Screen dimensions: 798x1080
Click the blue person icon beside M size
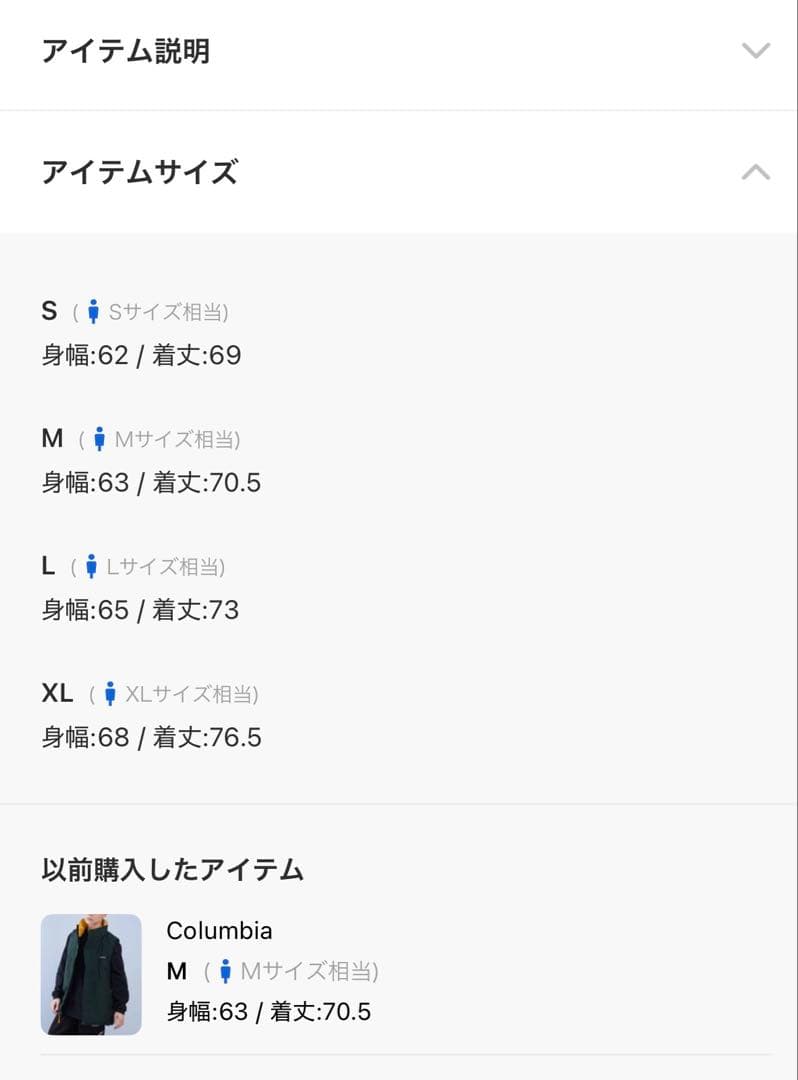(97, 439)
